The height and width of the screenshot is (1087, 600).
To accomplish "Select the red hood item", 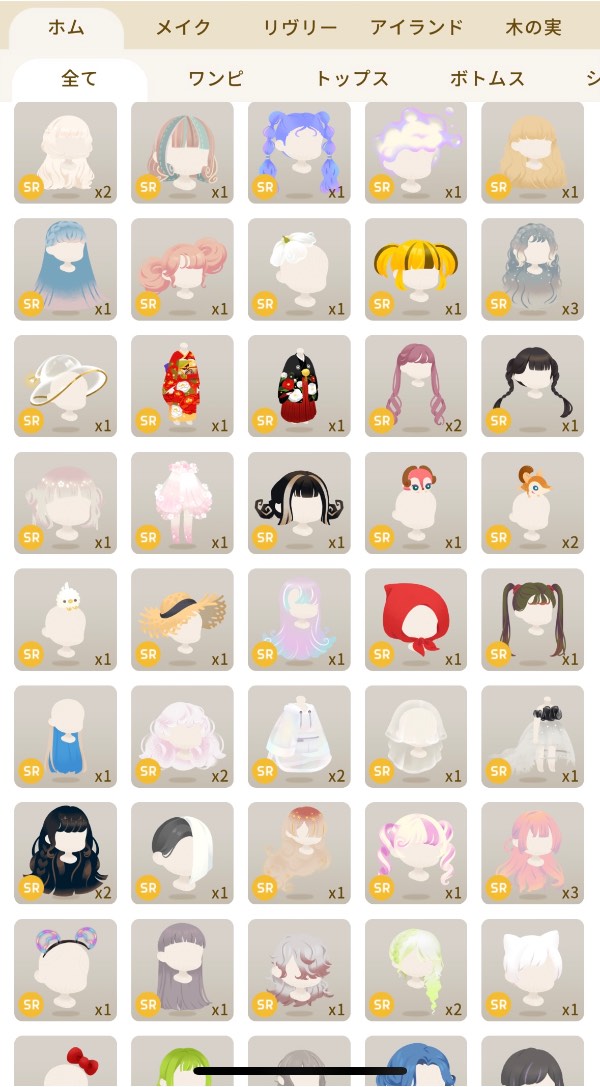I will point(416,619).
